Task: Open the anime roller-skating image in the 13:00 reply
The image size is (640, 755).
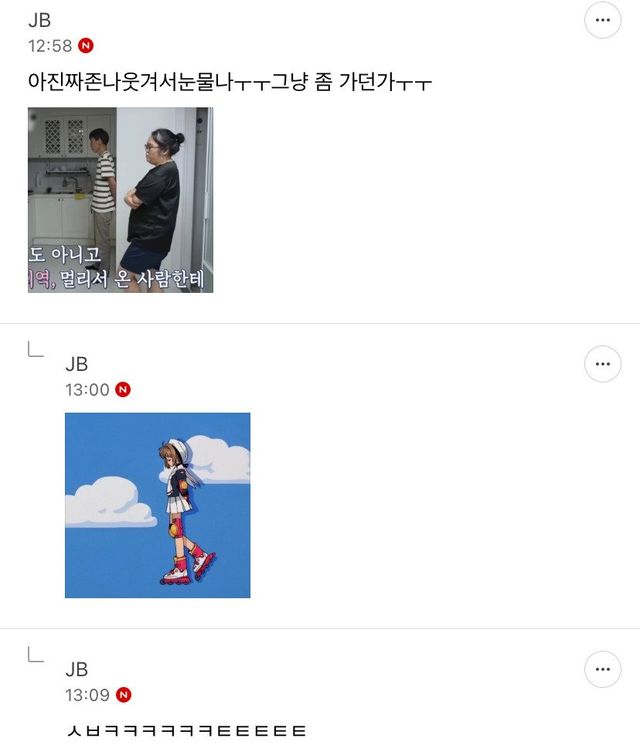Action: pos(157,505)
